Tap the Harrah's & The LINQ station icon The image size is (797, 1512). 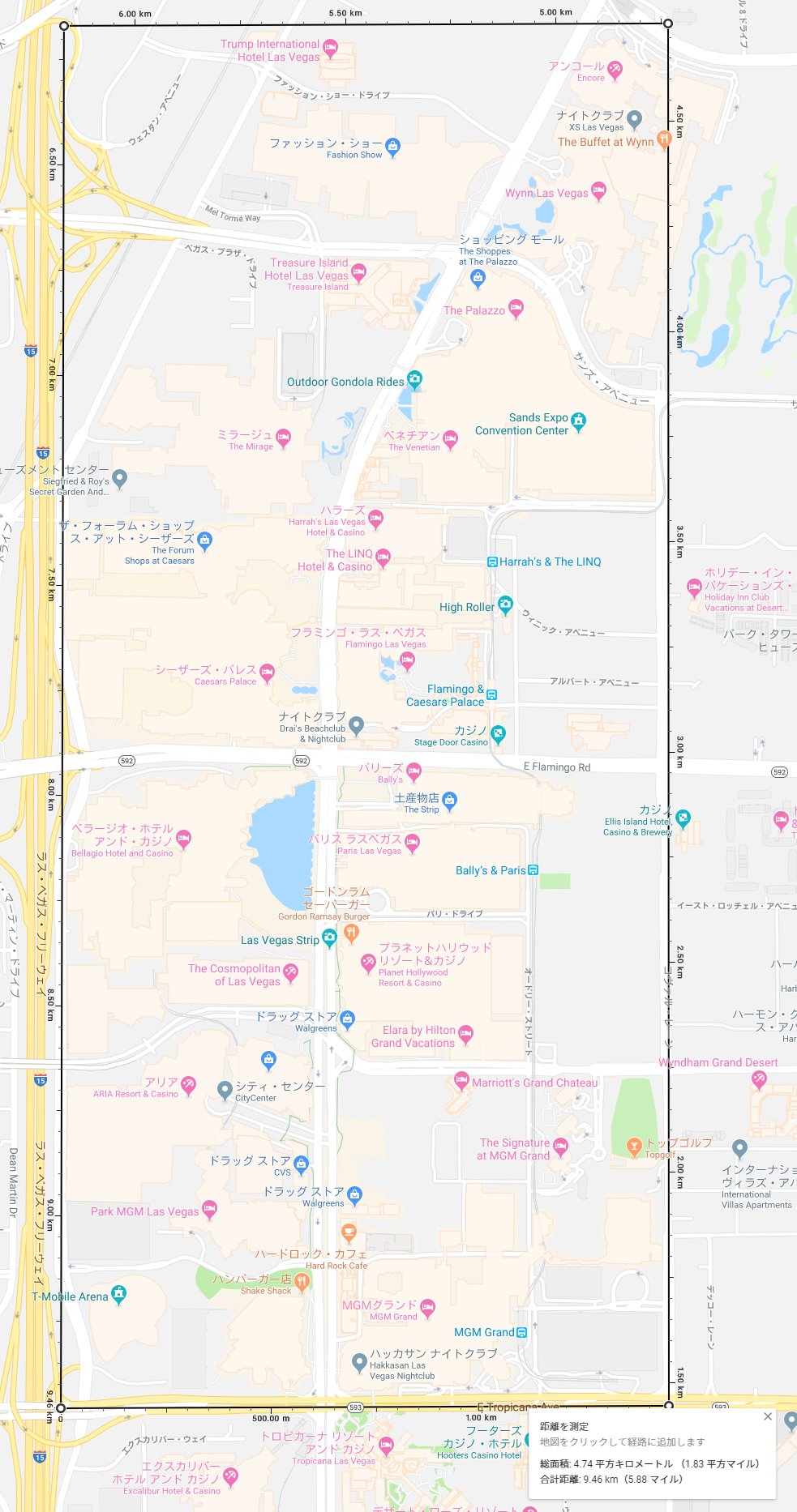coord(492,562)
